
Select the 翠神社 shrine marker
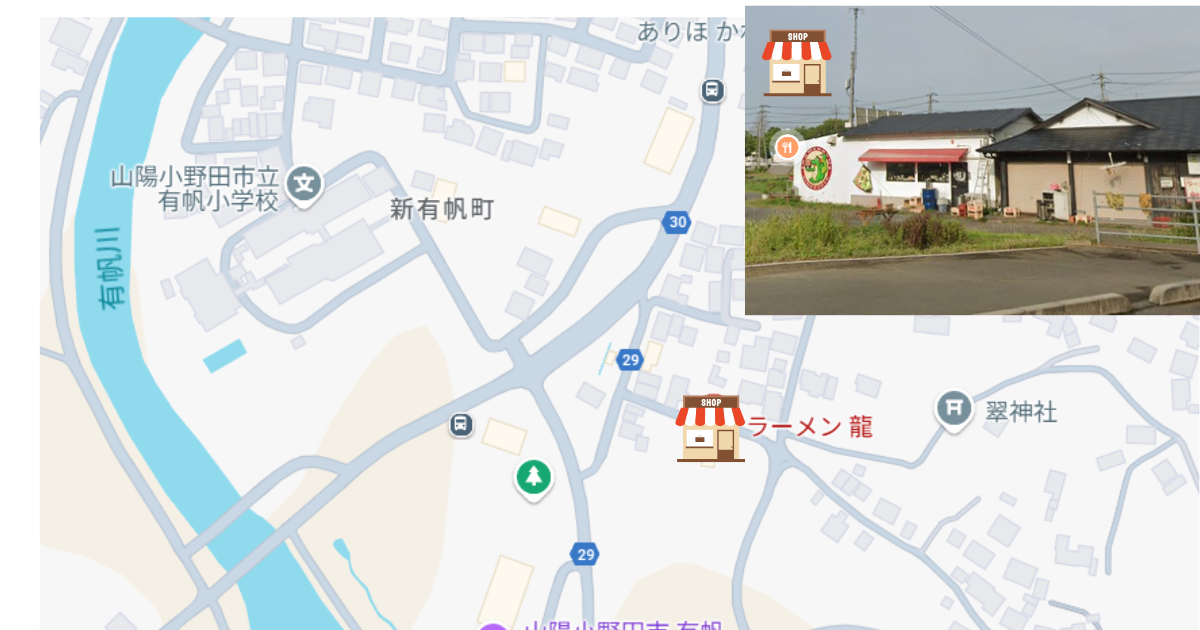[x=954, y=408]
